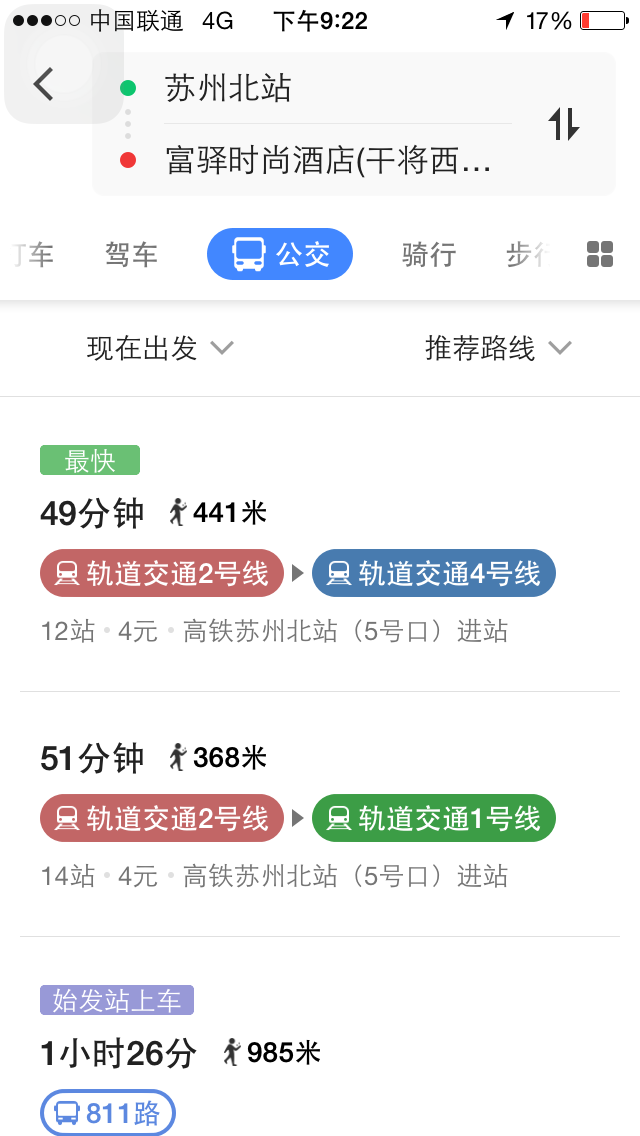Edit the origin 苏州北站

[x=337, y=88]
